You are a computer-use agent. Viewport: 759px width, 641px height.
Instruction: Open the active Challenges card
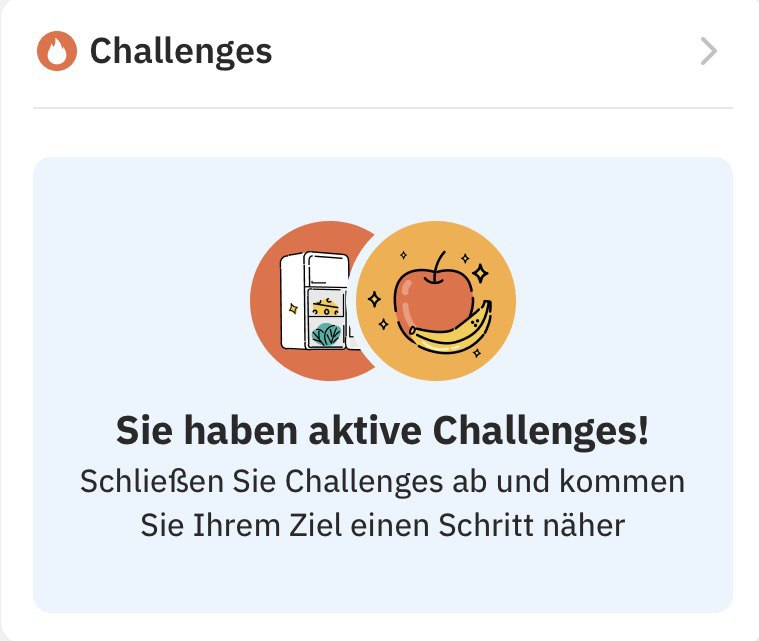(x=383, y=384)
